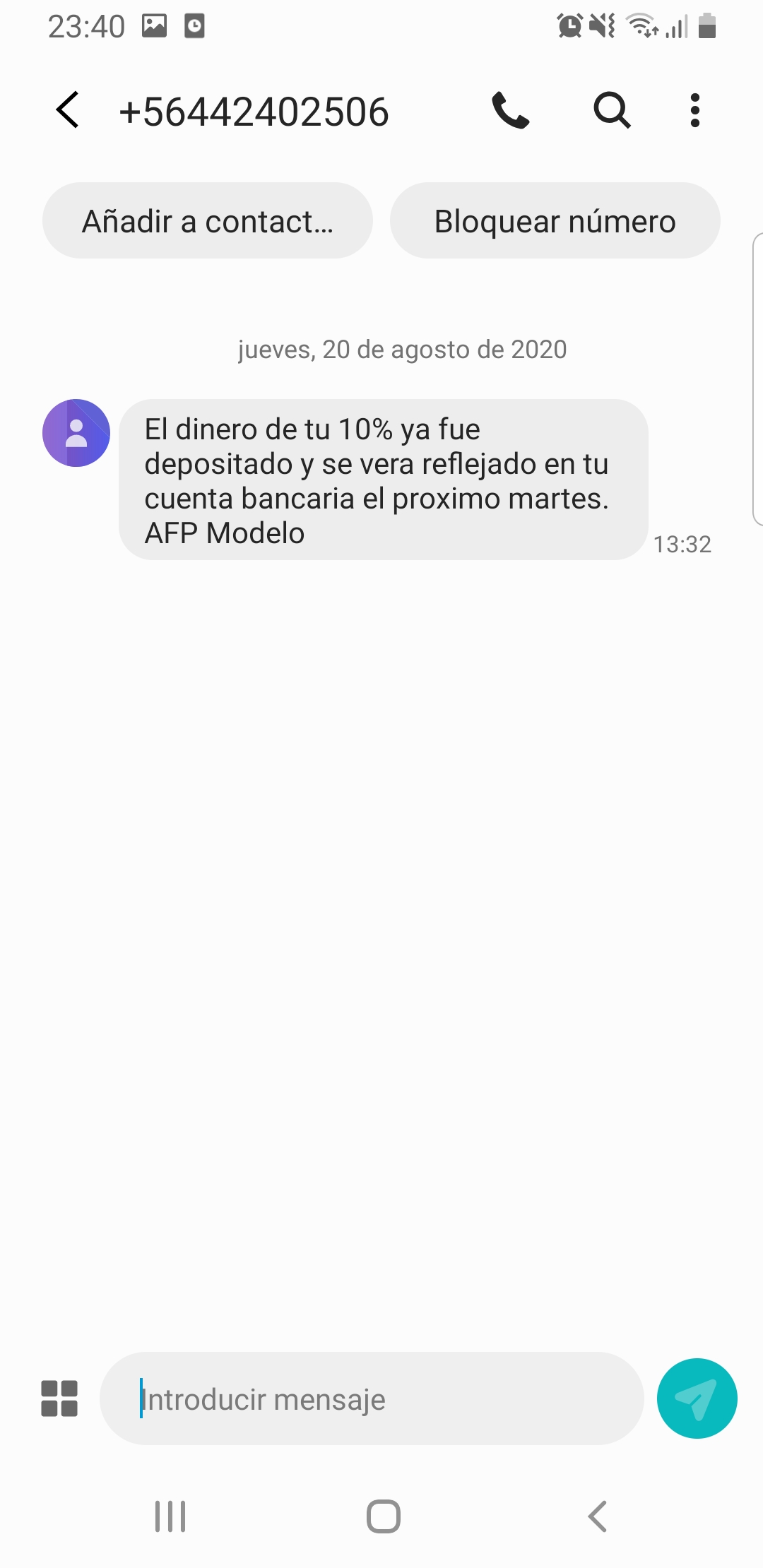Search within this conversation
The width and height of the screenshot is (763, 1568).
point(611,110)
